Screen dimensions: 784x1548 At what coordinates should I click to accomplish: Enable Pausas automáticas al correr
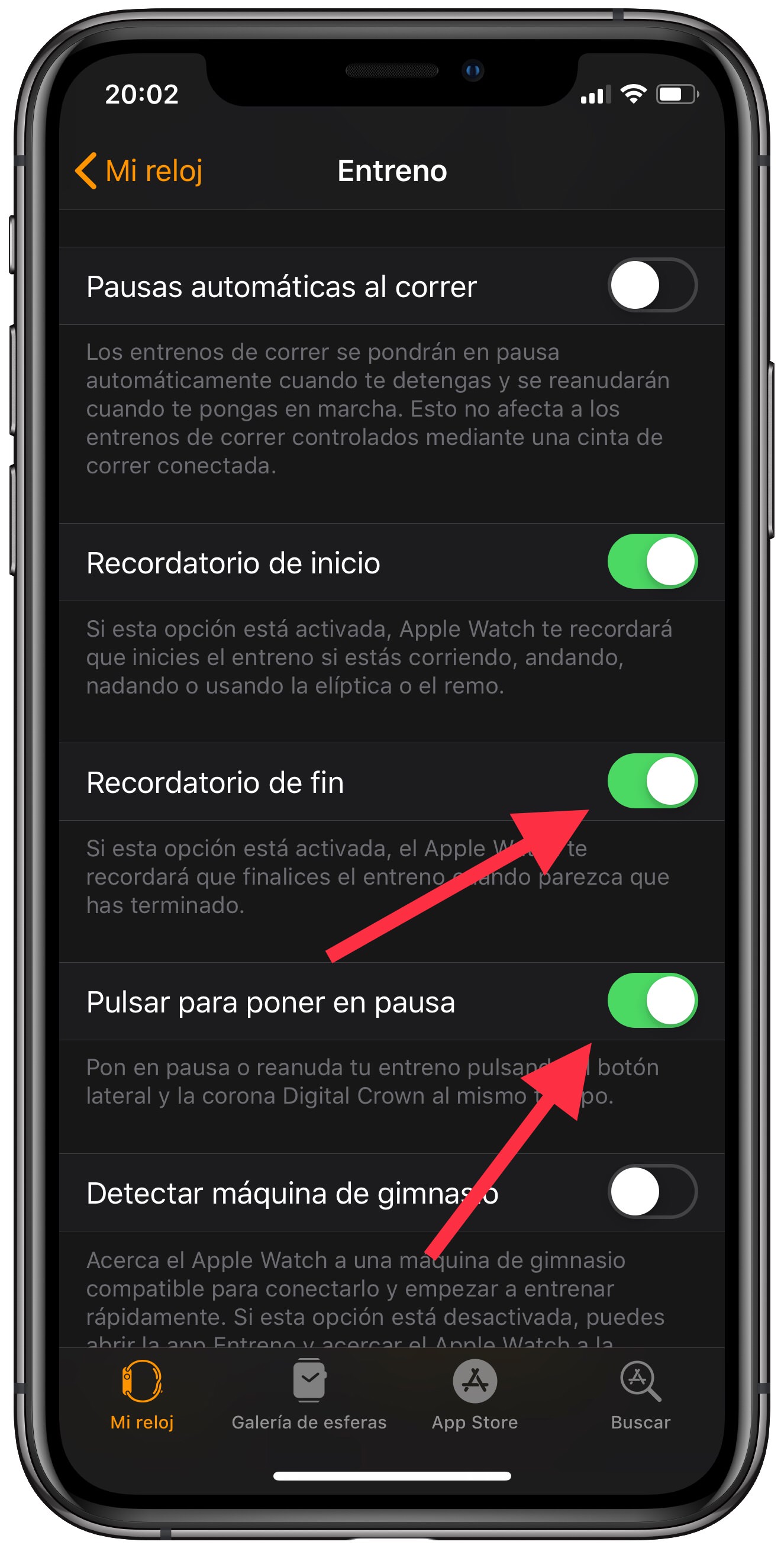tap(652, 285)
